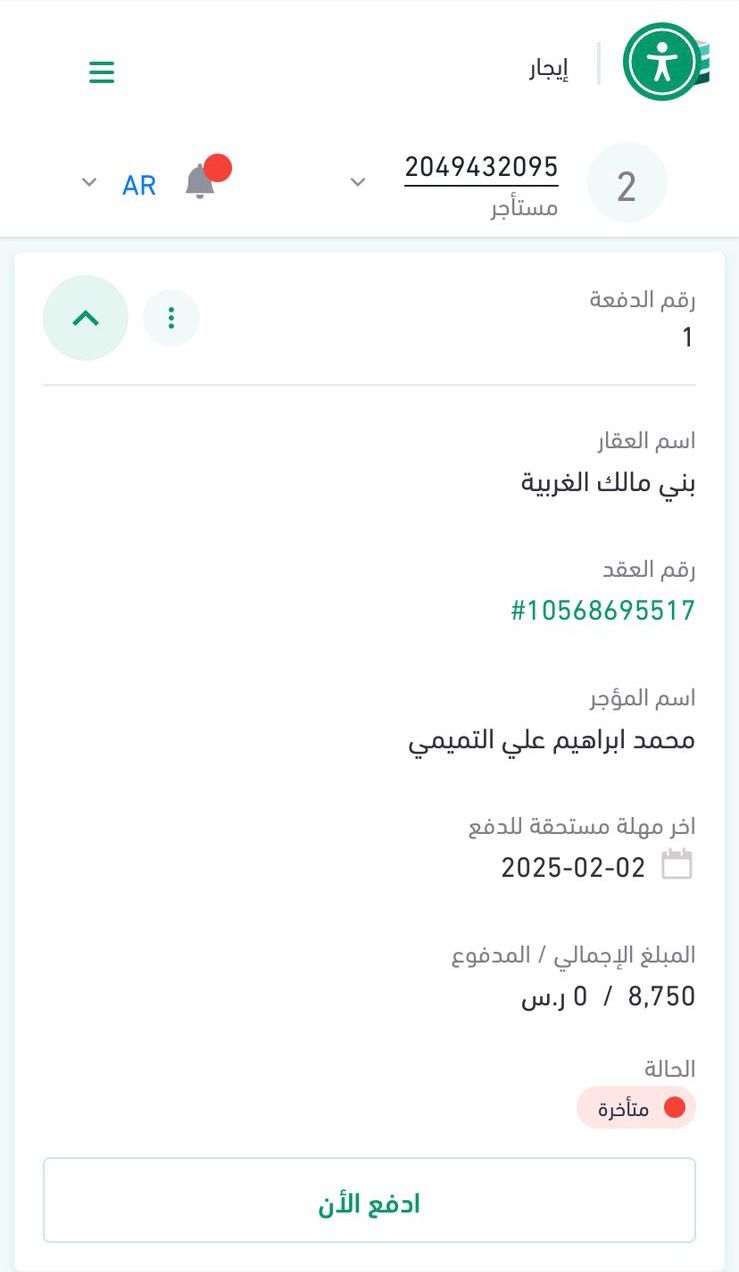Open contract number #10568695517
This screenshot has height=1272, width=739.
602,610
